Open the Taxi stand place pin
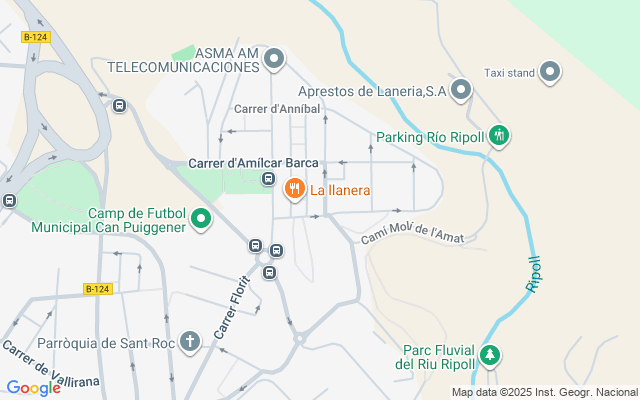This screenshot has width=640, height=400. (549, 71)
